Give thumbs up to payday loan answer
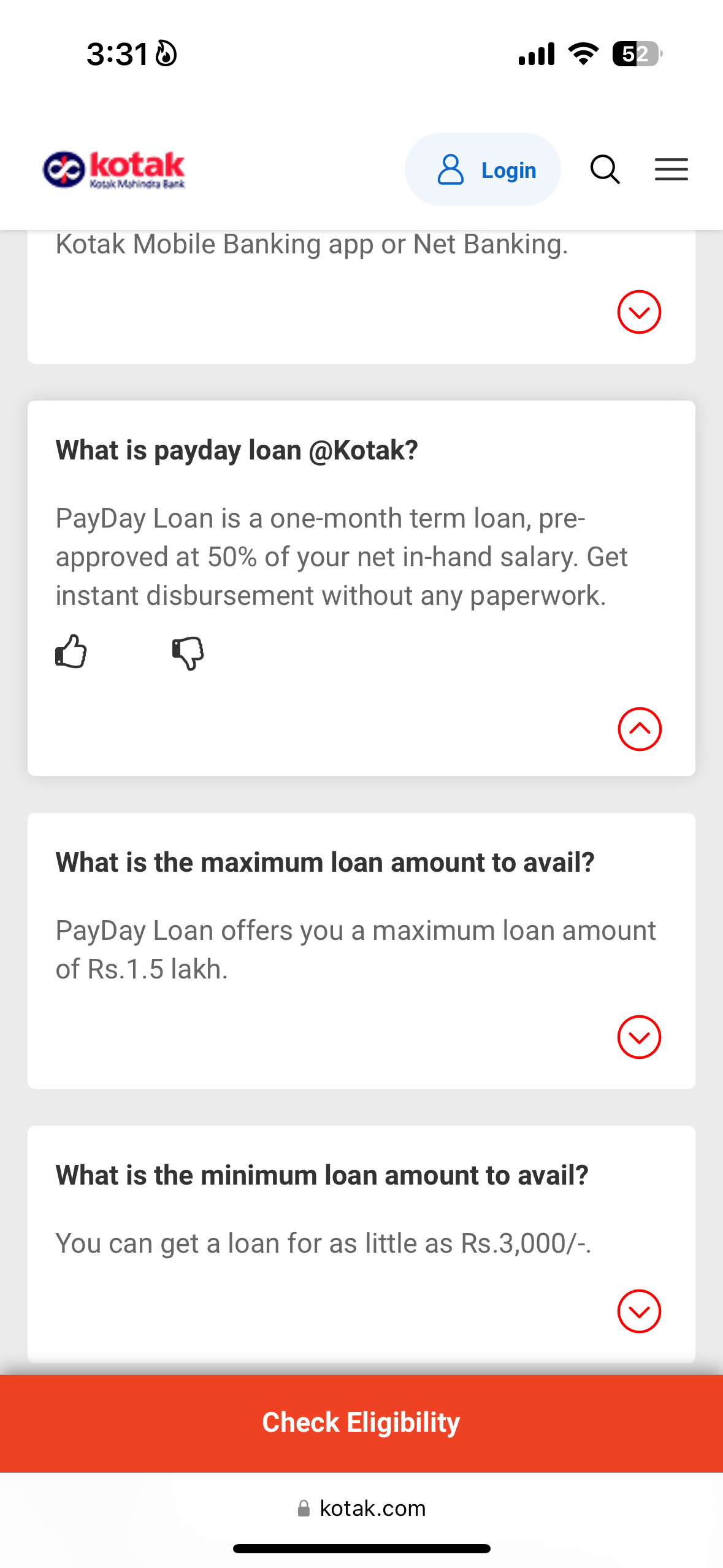723x1568 pixels. tap(71, 651)
